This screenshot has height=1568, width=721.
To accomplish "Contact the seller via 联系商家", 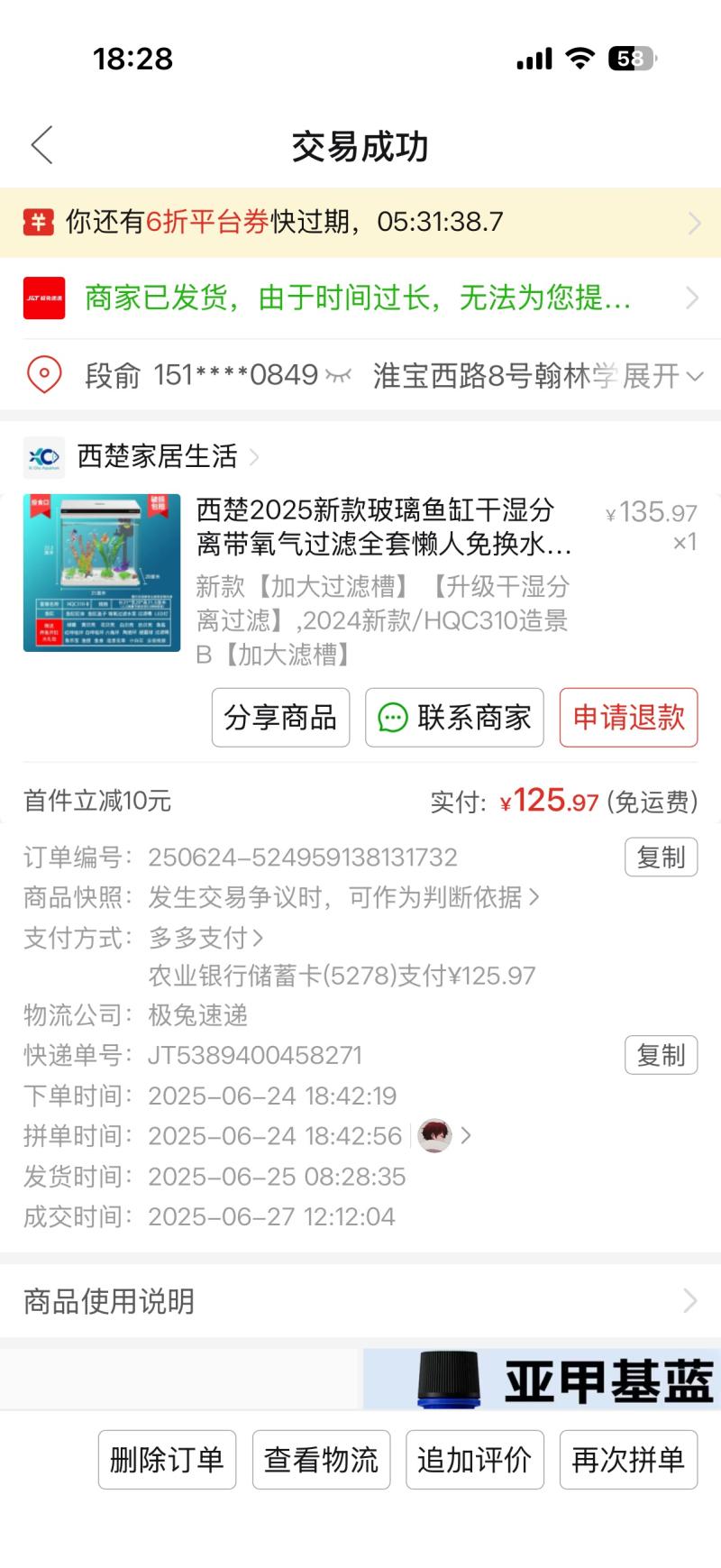I will (454, 718).
